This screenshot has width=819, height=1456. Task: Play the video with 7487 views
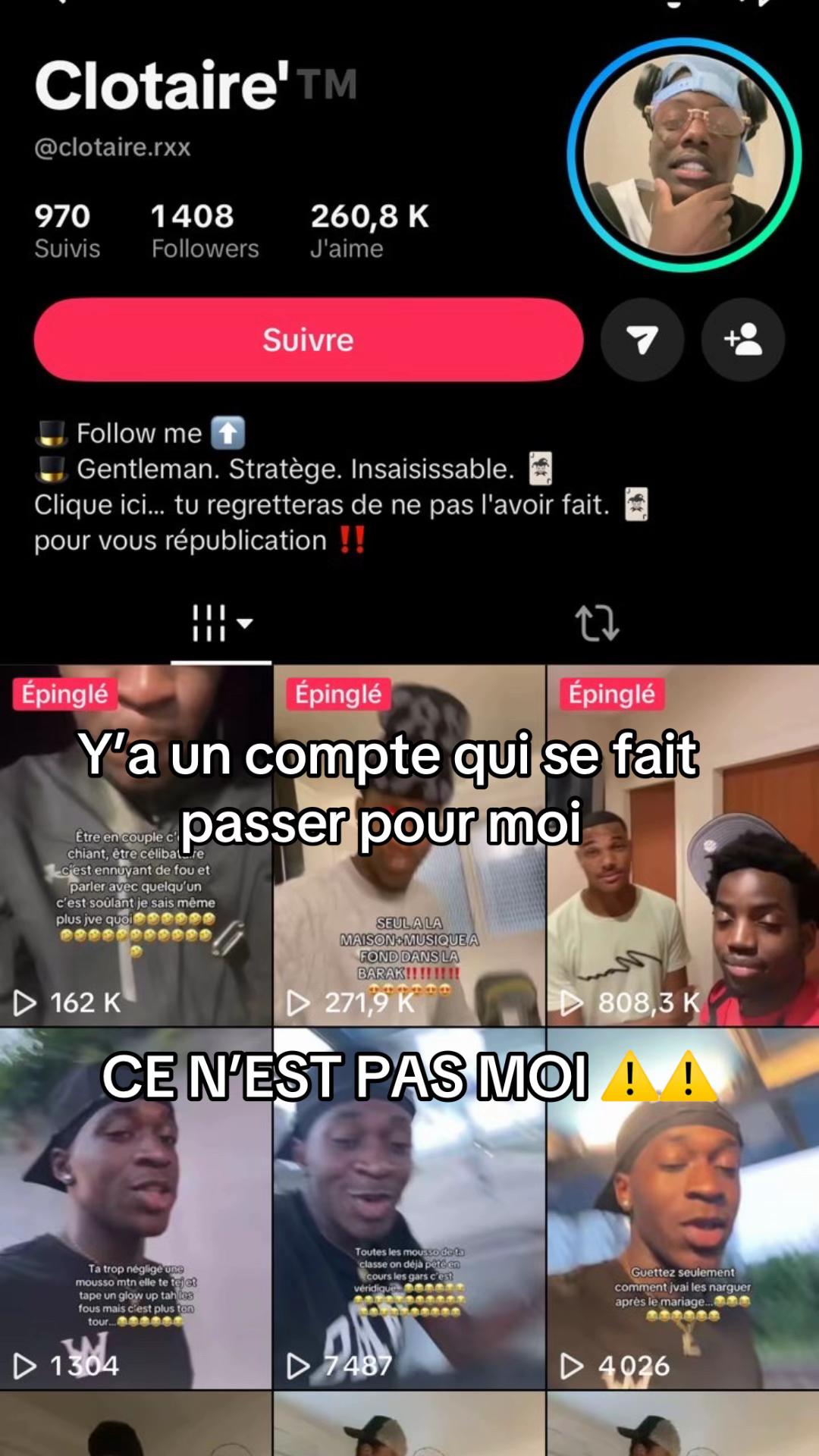pos(409,1209)
